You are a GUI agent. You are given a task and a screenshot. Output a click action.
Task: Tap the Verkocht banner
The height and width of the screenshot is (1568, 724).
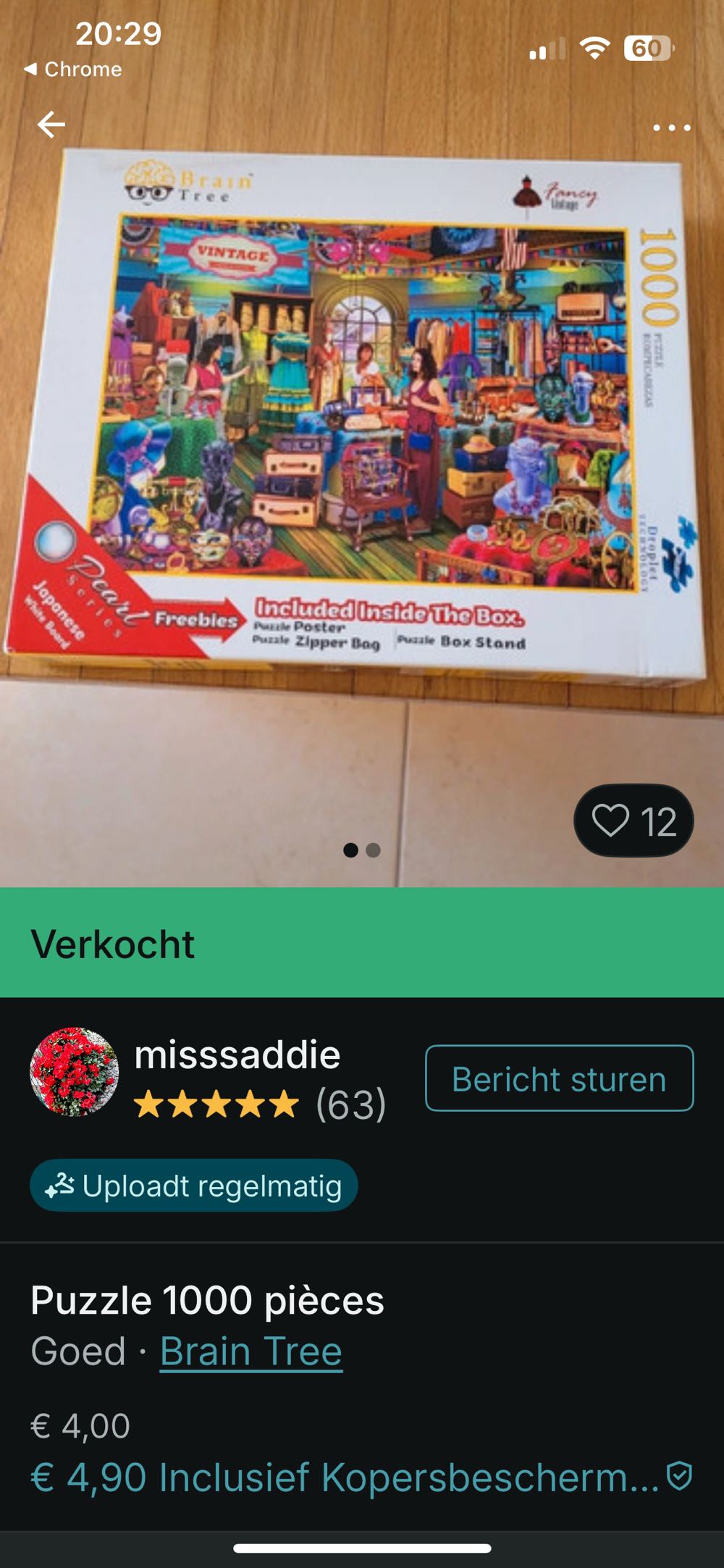pos(113,944)
